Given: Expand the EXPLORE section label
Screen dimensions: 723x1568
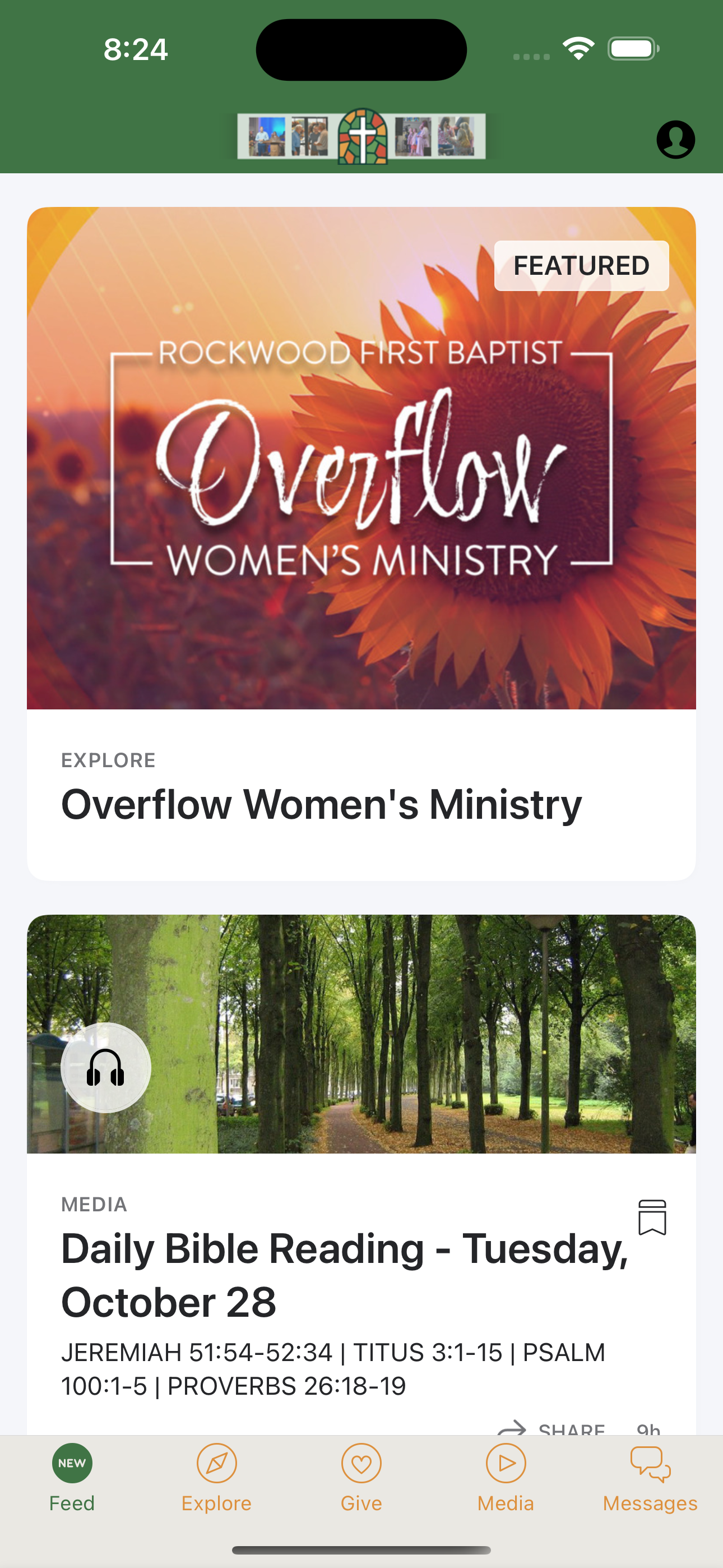Looking at the screenshot, I should tap(108, 760).
